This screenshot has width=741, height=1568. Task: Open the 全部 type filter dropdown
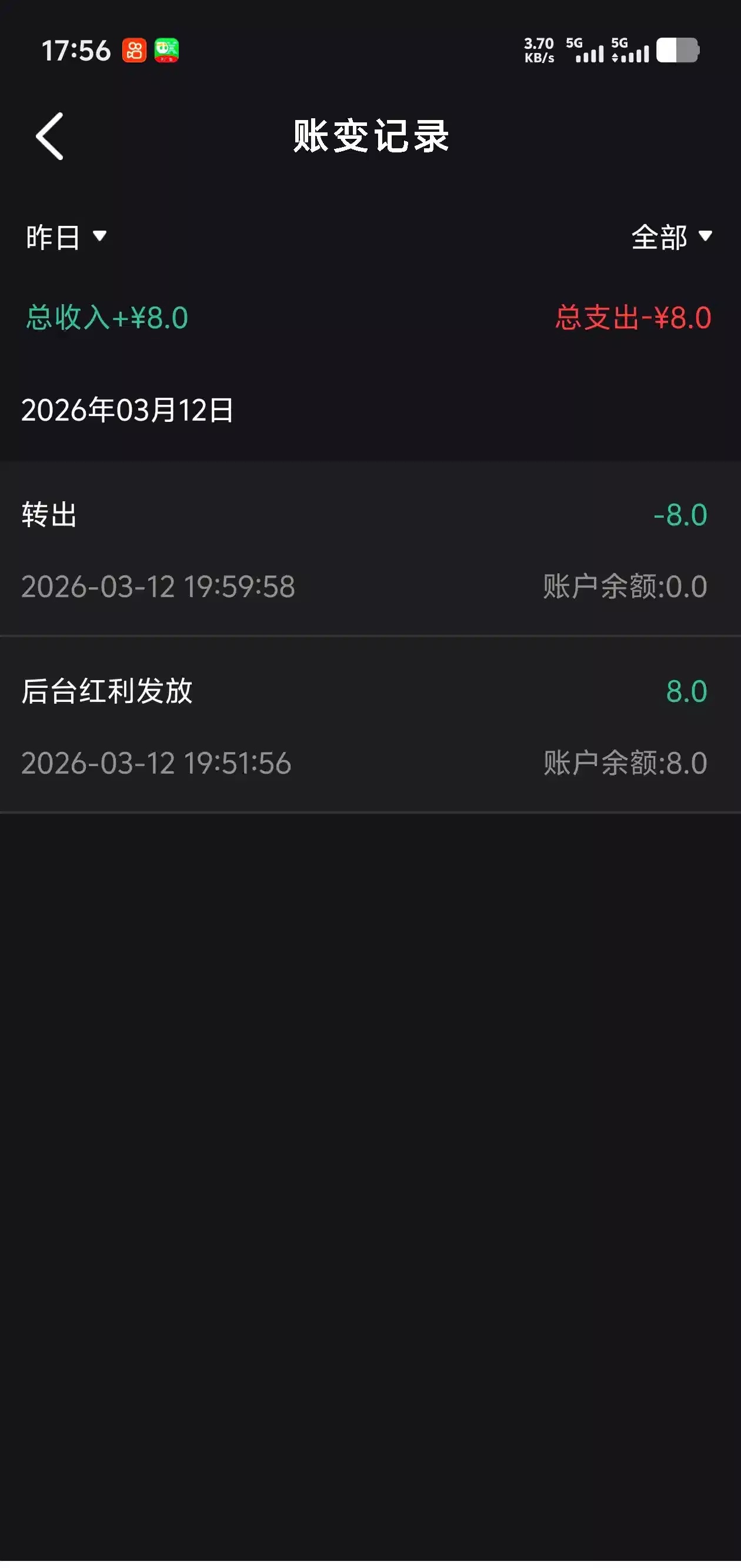670,237
